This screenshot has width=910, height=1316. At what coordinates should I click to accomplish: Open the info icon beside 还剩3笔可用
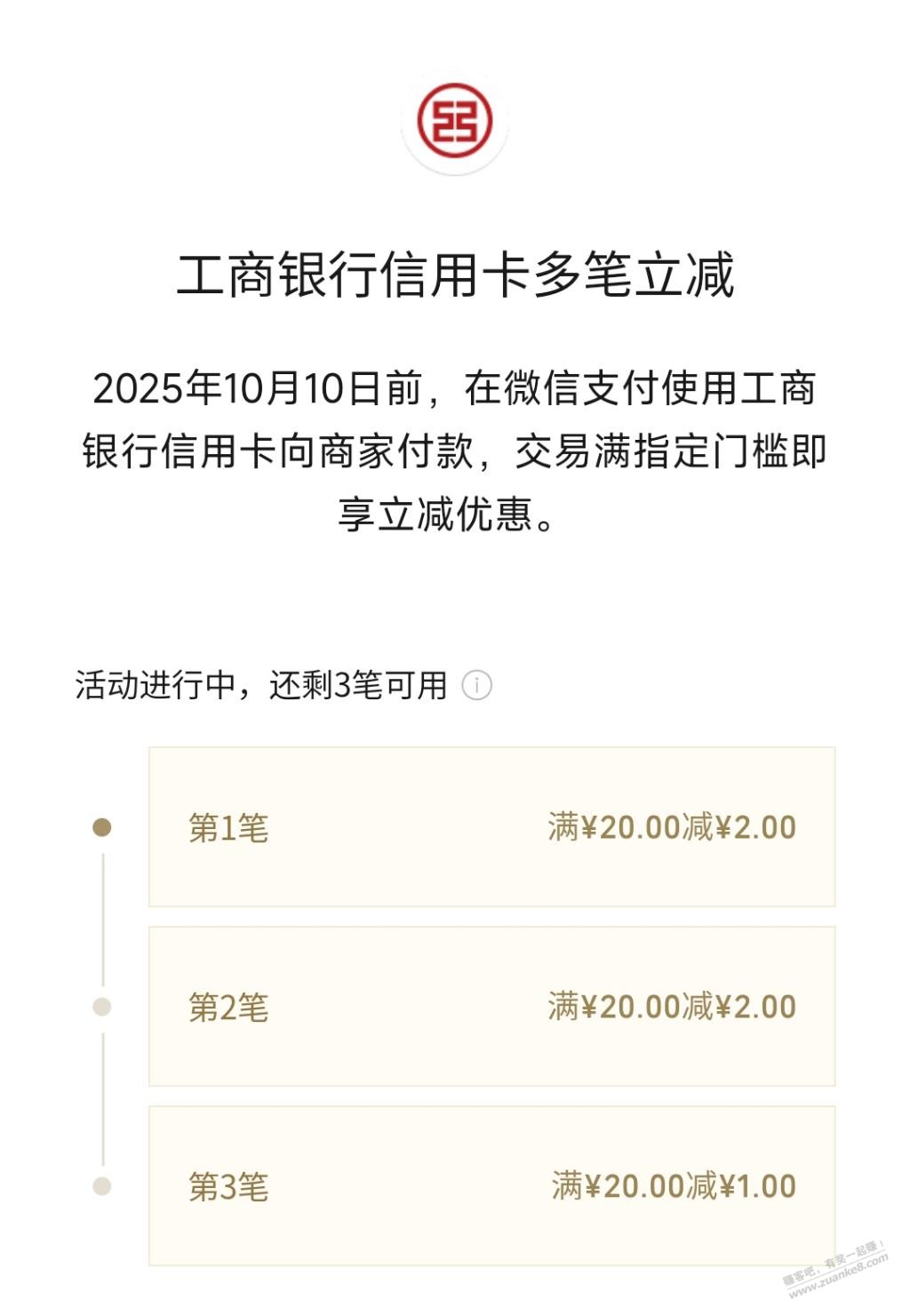(476, 685)
